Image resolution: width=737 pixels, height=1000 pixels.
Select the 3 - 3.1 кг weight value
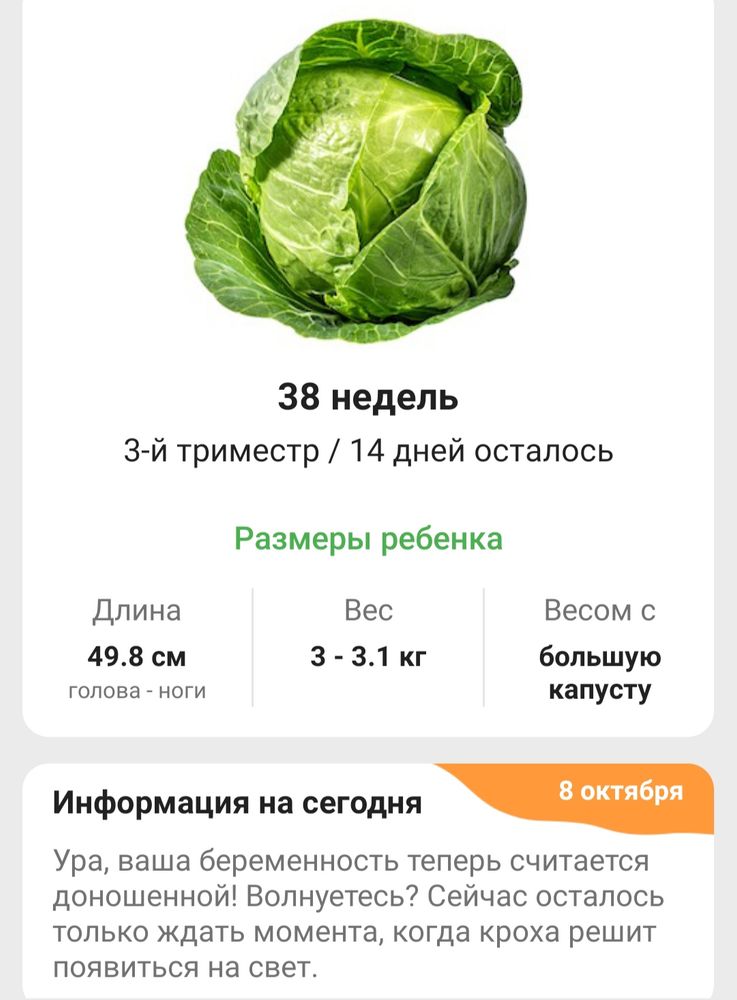tap(366, 658)
